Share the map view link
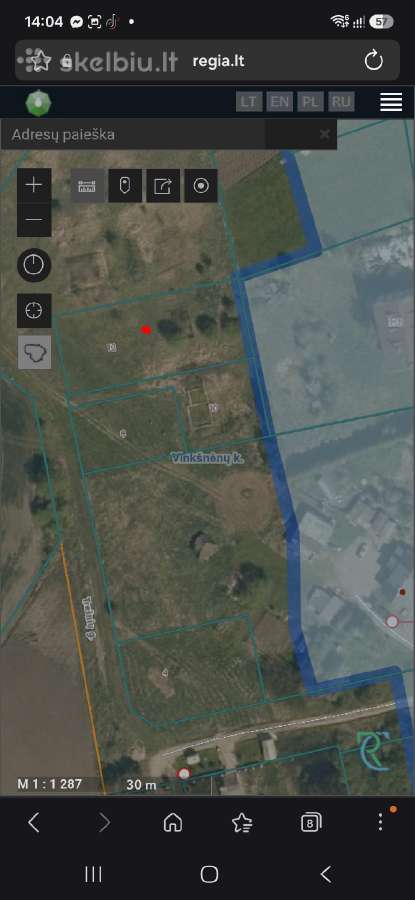Viewport: 415px width, 900px height. 163,186
